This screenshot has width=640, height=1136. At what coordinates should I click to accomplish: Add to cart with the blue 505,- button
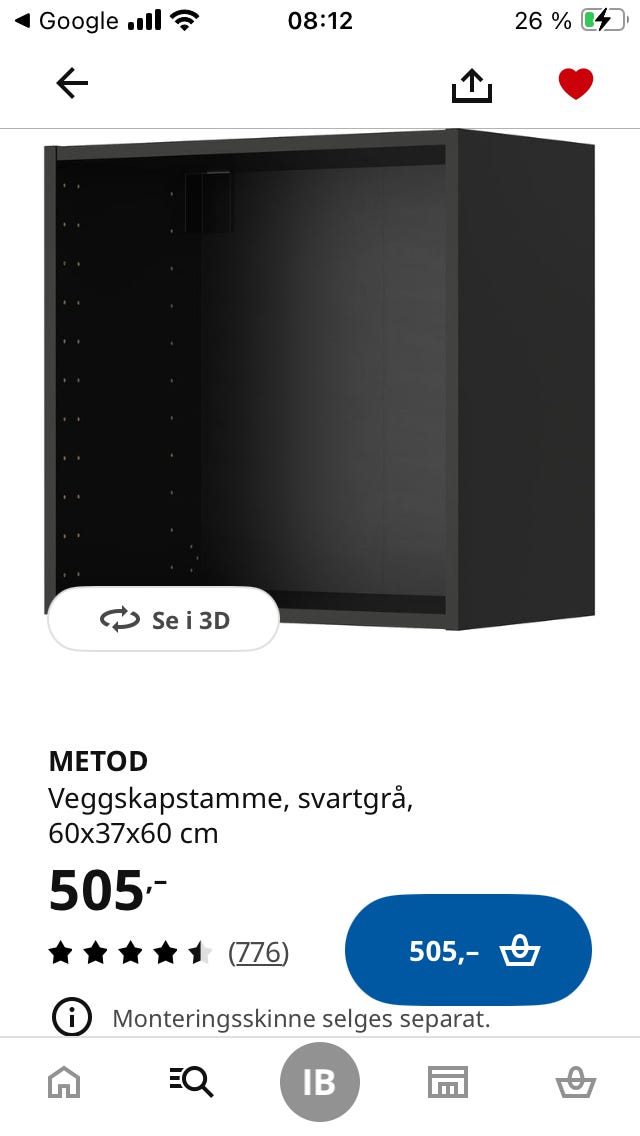pyautogui.click(x=468, y=950)
